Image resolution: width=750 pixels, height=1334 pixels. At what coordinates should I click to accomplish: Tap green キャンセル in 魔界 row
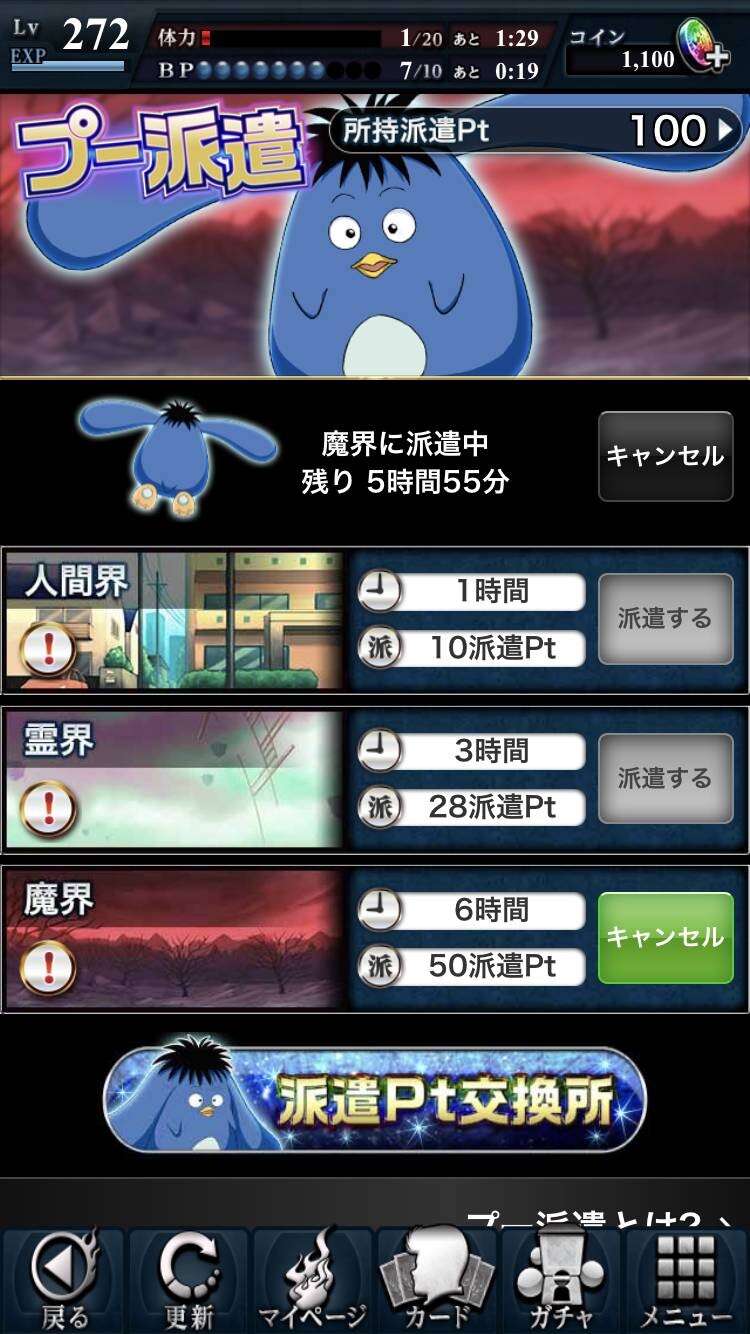click(665, 937)
